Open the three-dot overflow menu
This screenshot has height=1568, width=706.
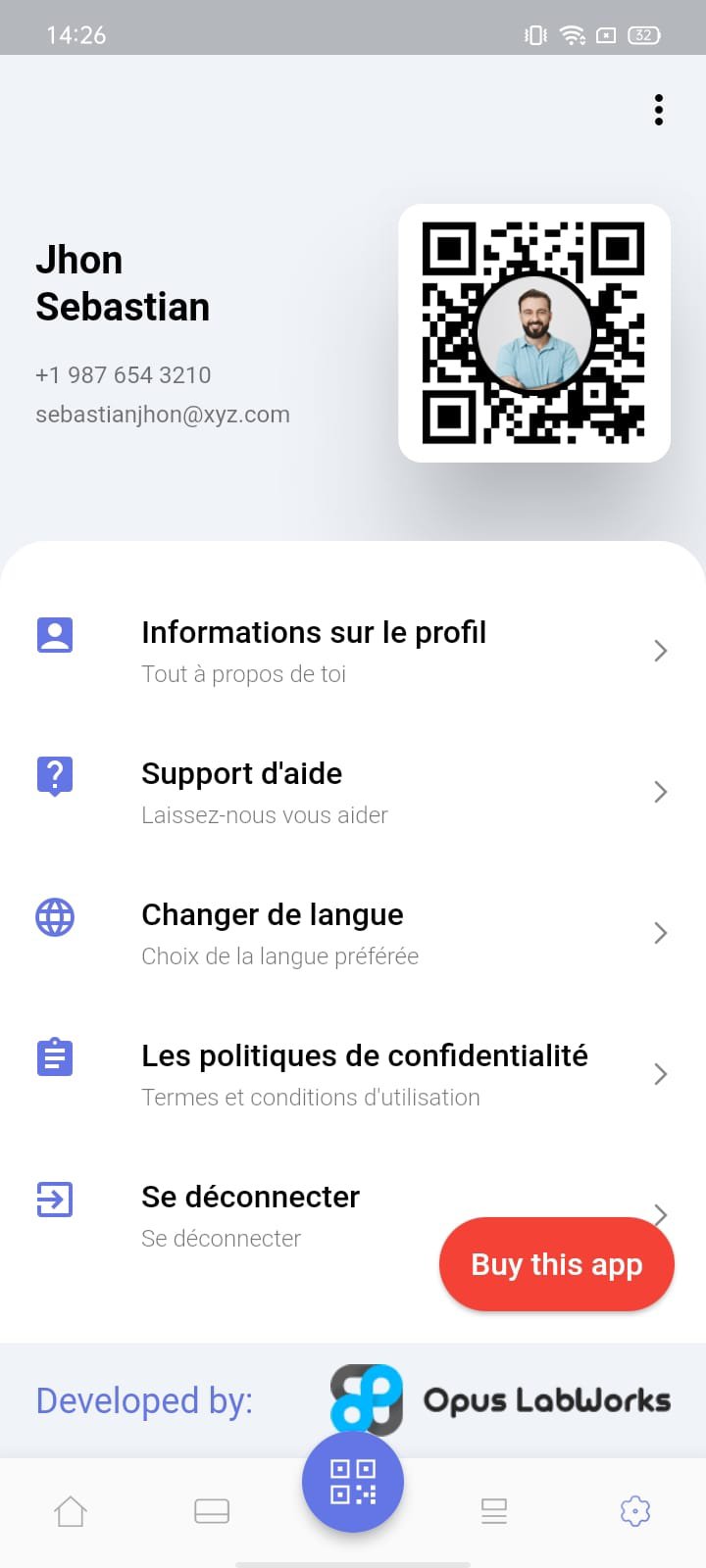coord(659,110)
